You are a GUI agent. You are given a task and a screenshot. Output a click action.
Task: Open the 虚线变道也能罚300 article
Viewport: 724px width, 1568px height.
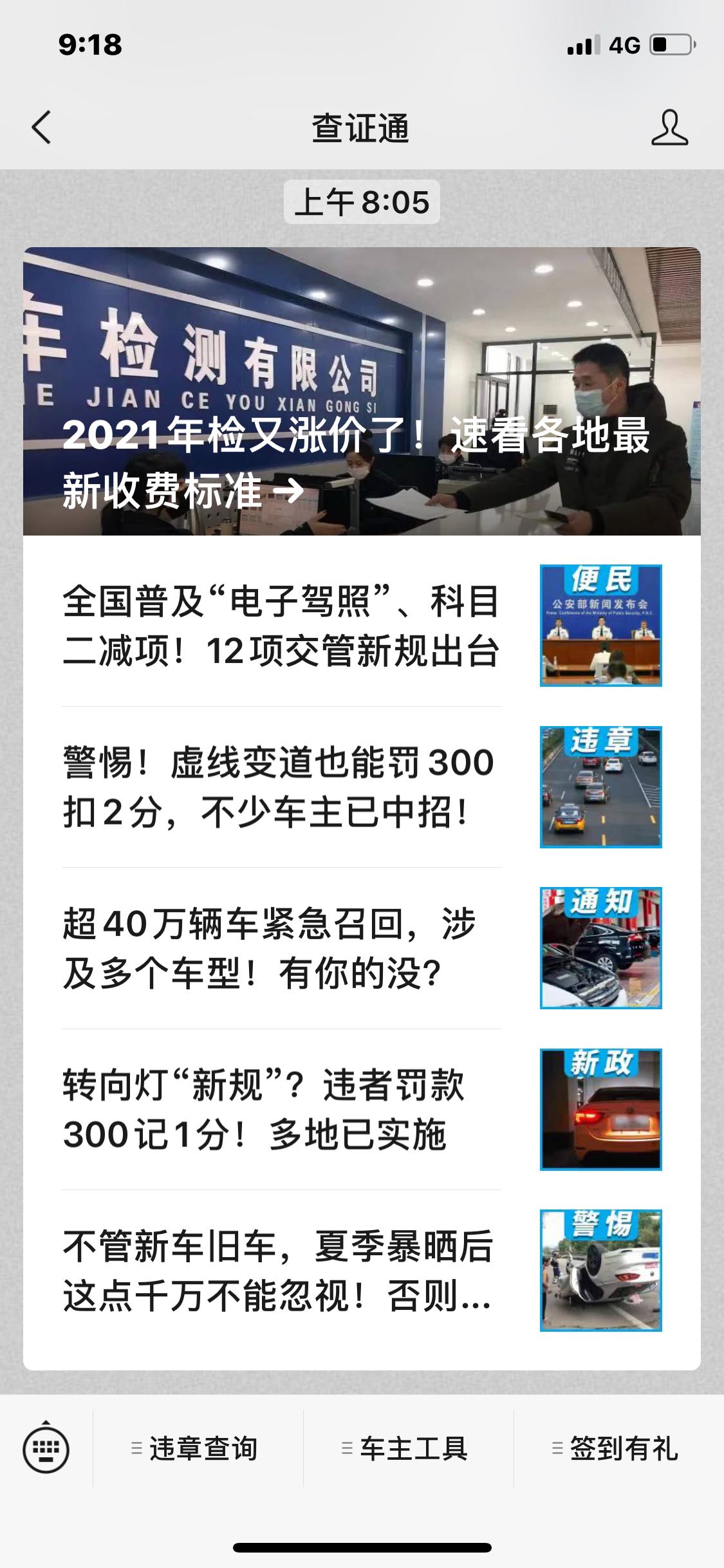362,787
